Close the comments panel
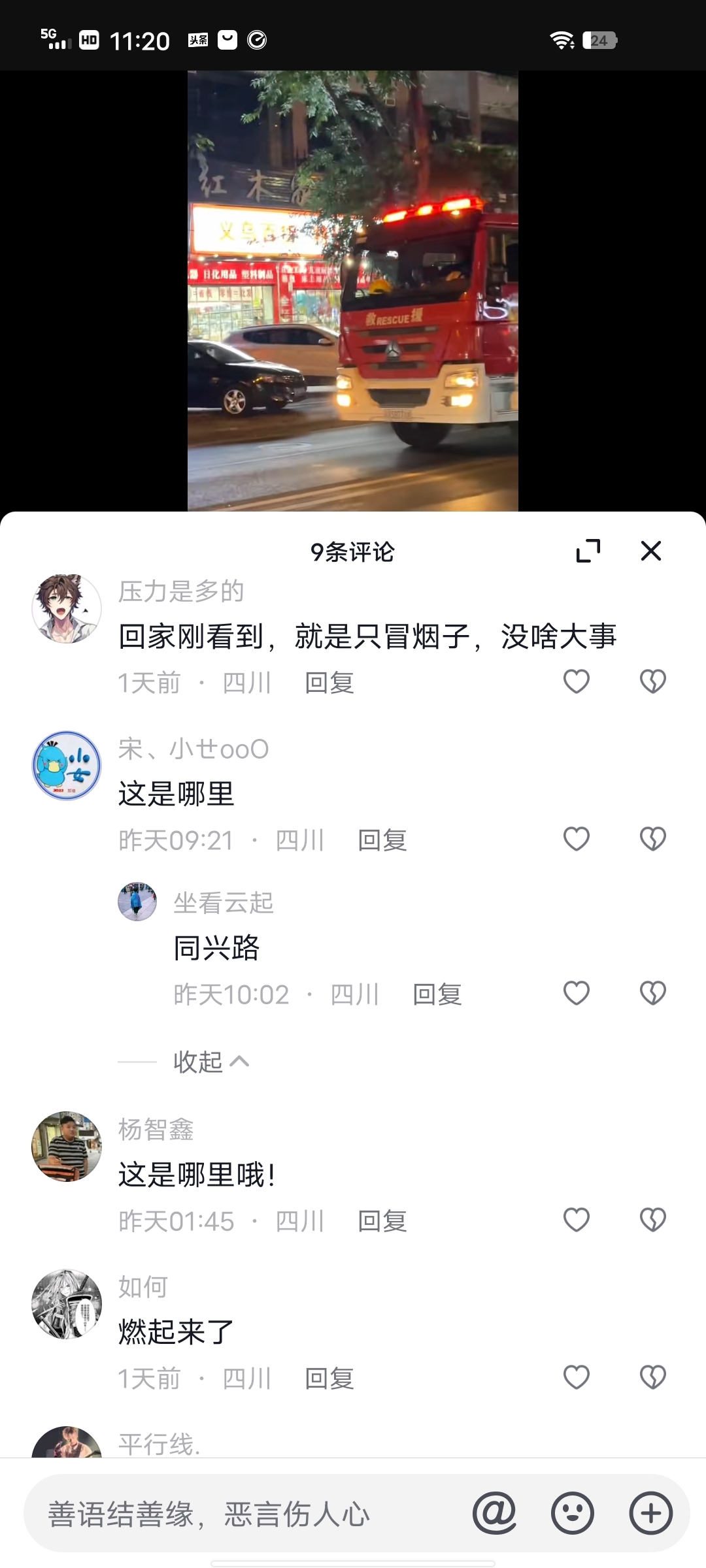The height and width of the screenshot is (1568, 706). pyautogui.click(x=650, y=551)
